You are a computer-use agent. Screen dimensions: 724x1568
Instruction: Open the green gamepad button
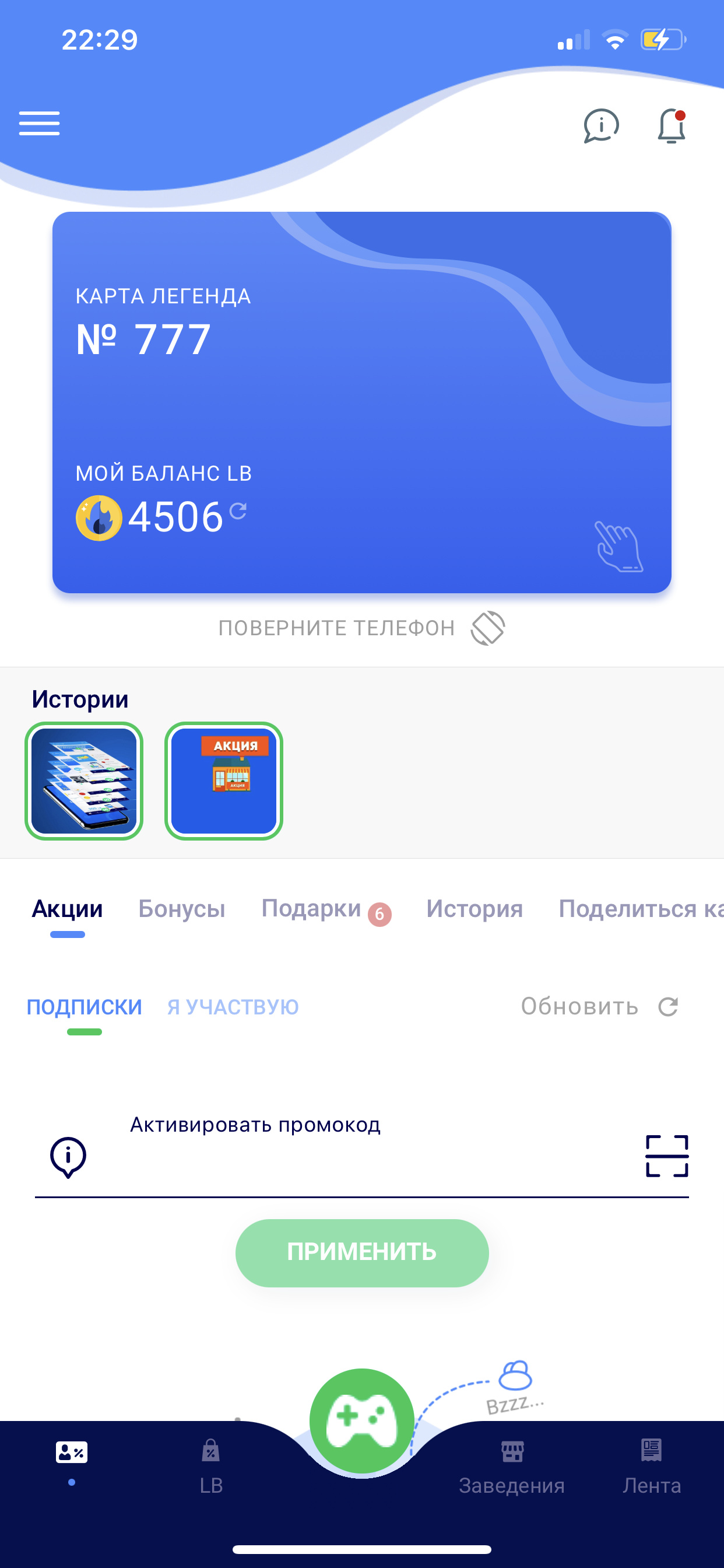click(x=362, y=1420)
